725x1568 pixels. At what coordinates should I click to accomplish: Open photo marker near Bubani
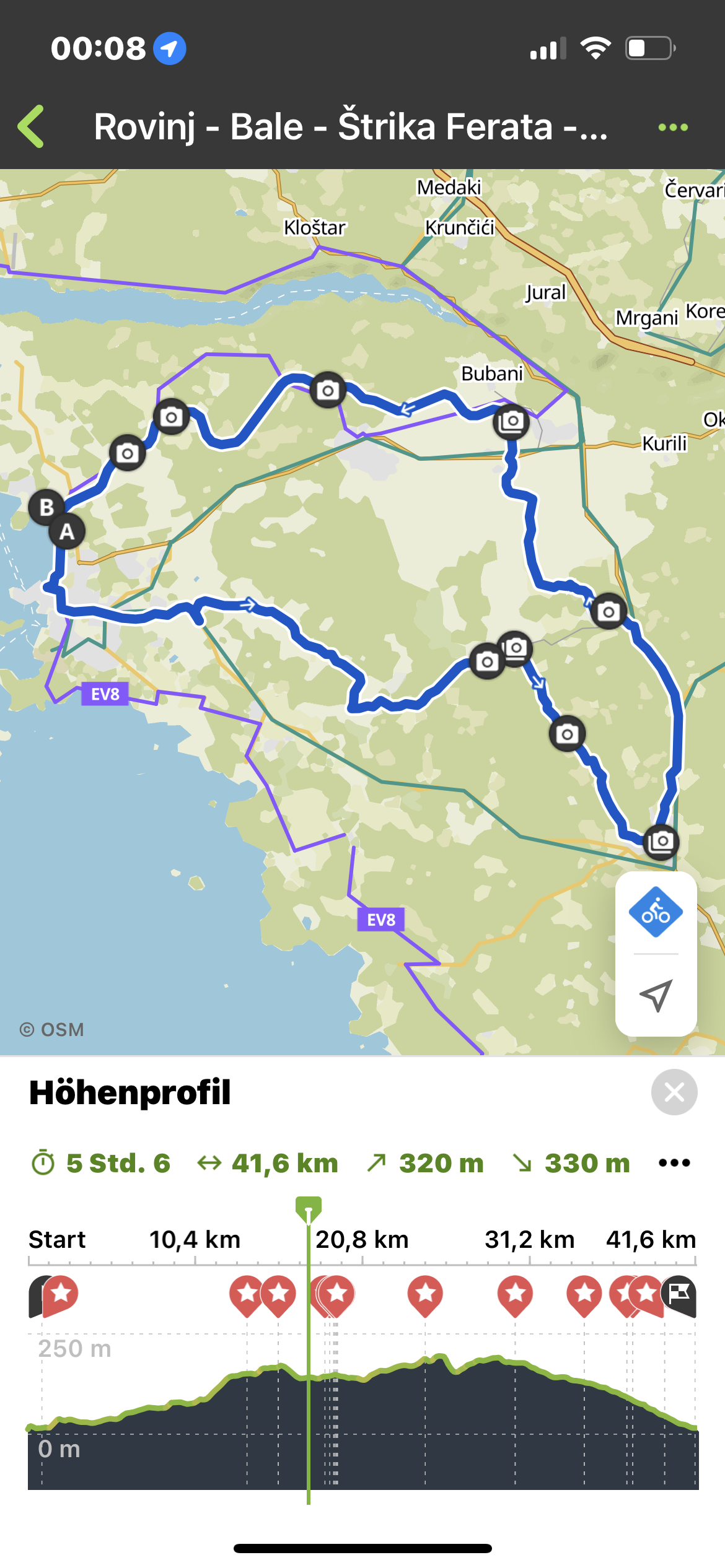(x=511, y=422)
